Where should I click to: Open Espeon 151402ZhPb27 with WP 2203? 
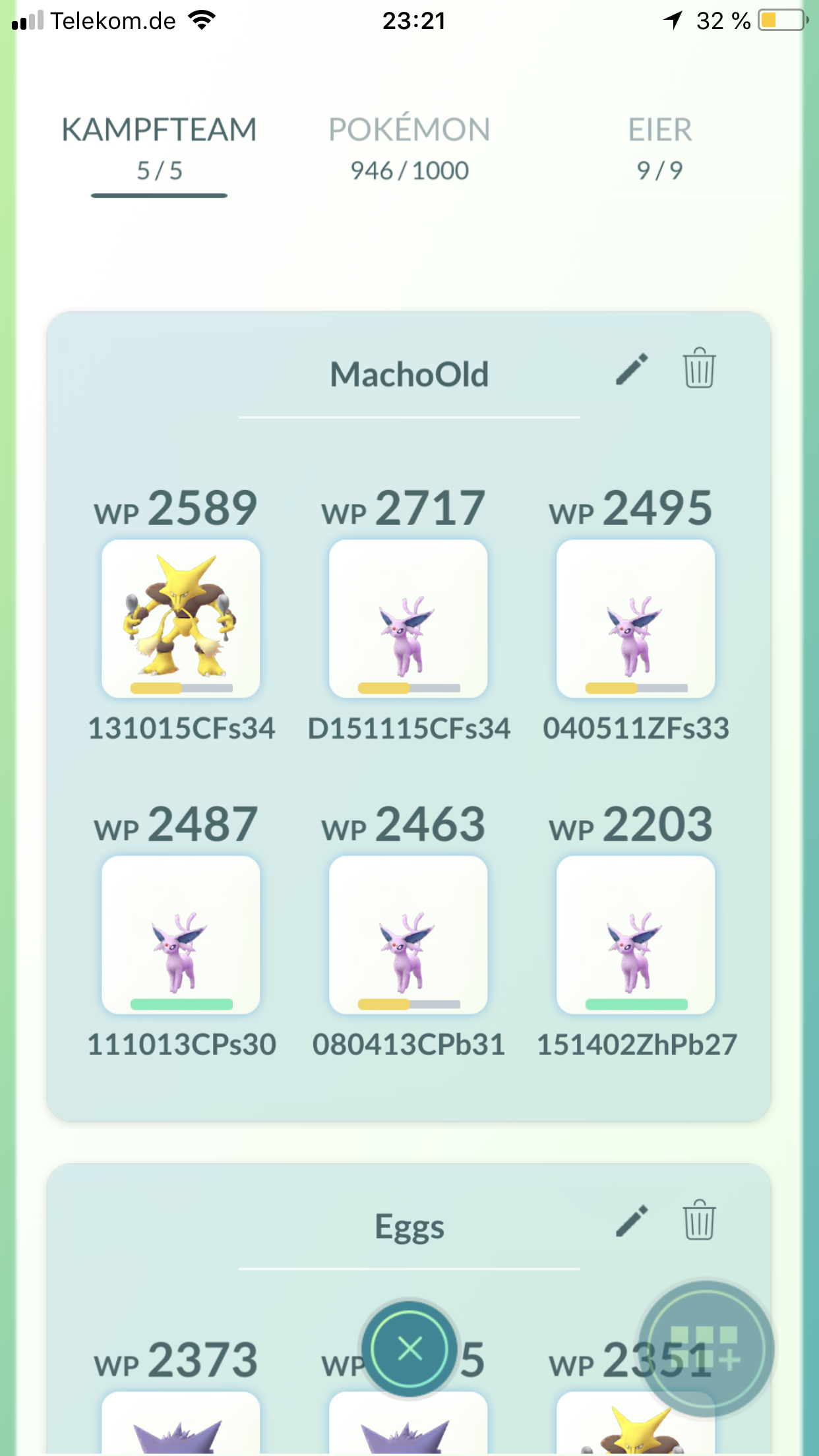tap(636, 935)
